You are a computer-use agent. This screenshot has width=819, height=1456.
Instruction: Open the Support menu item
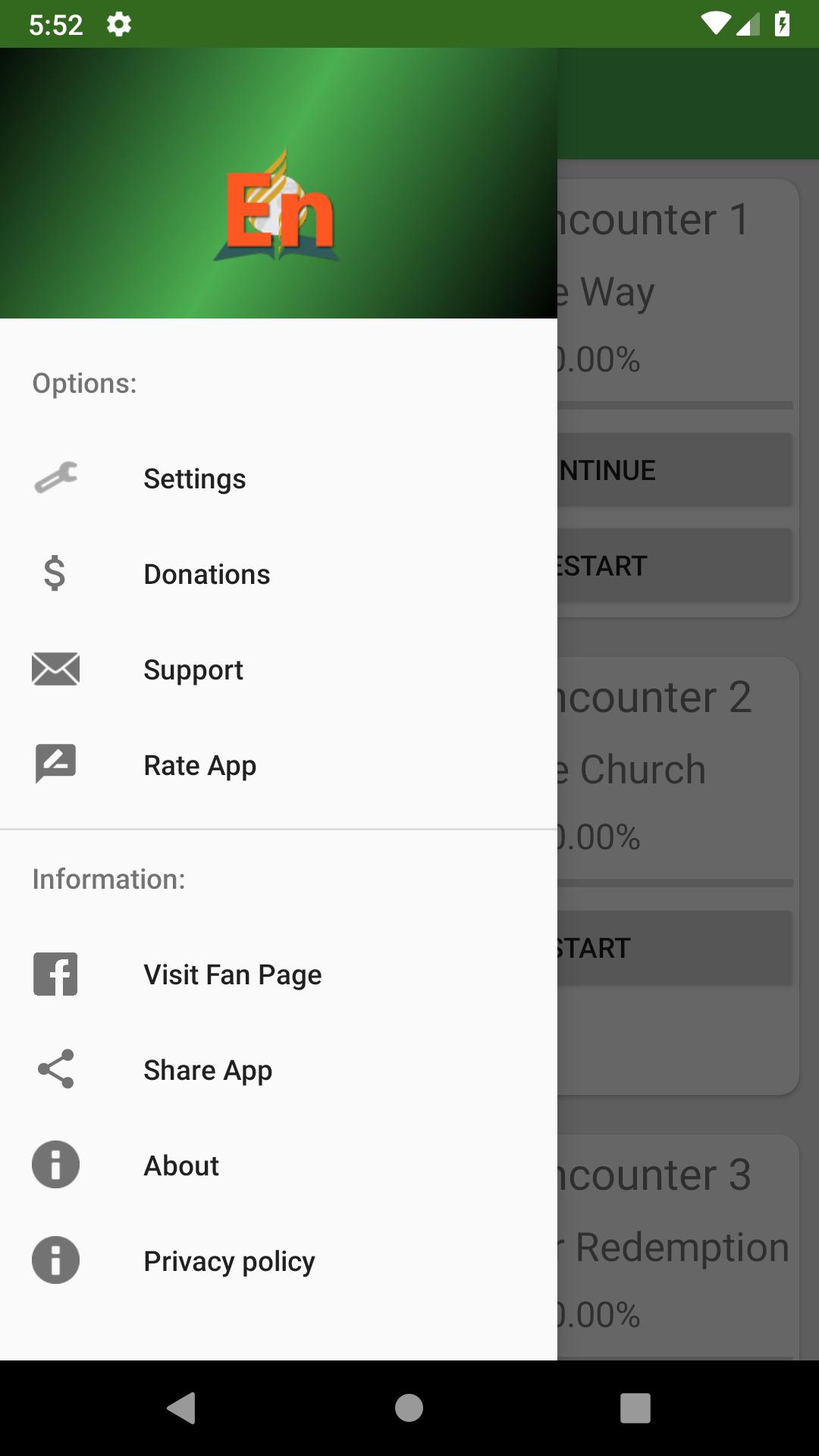pyautogui.click(x=278, y=670)
